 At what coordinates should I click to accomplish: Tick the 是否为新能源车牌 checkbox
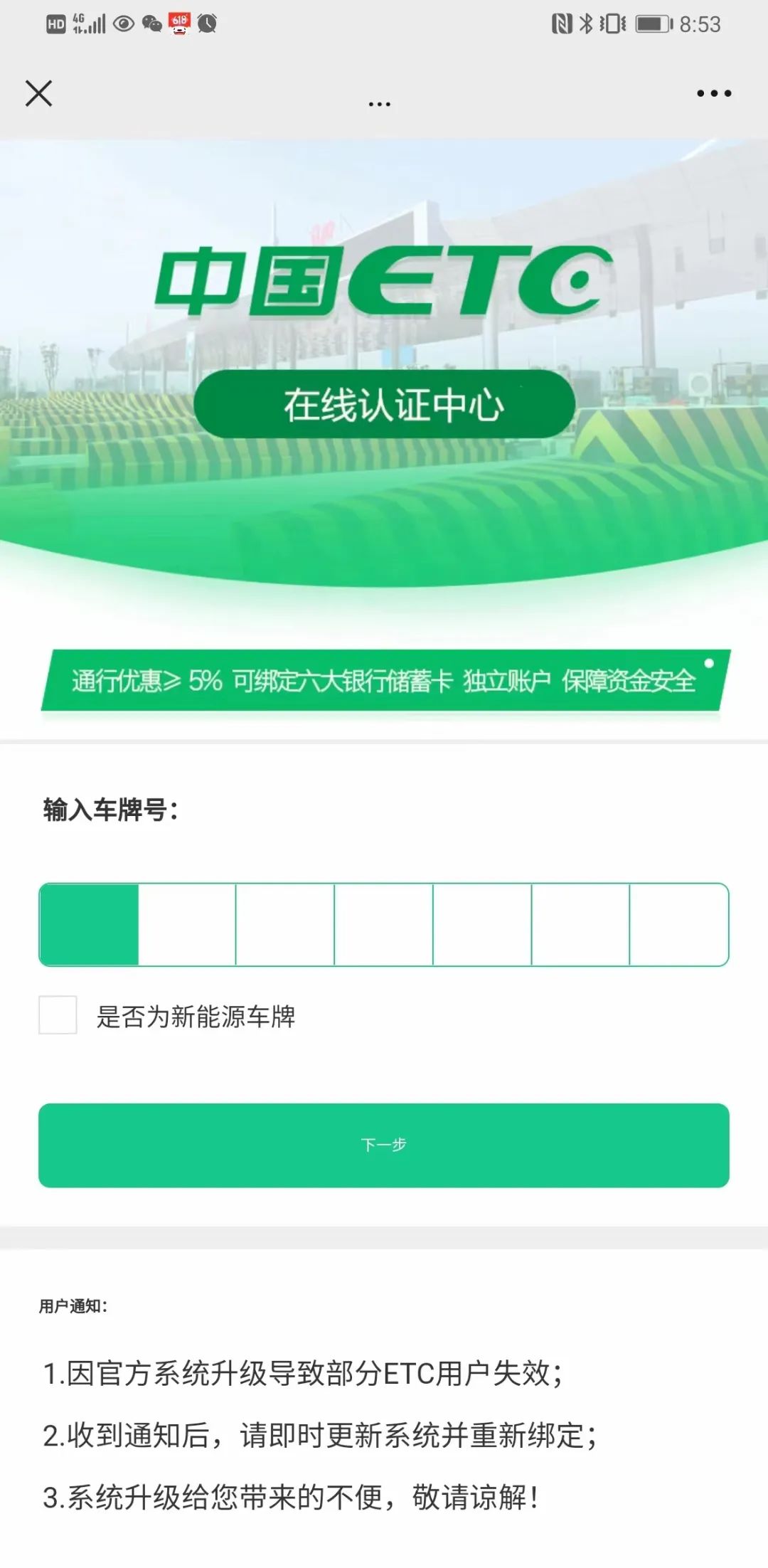coord(58,1015)
